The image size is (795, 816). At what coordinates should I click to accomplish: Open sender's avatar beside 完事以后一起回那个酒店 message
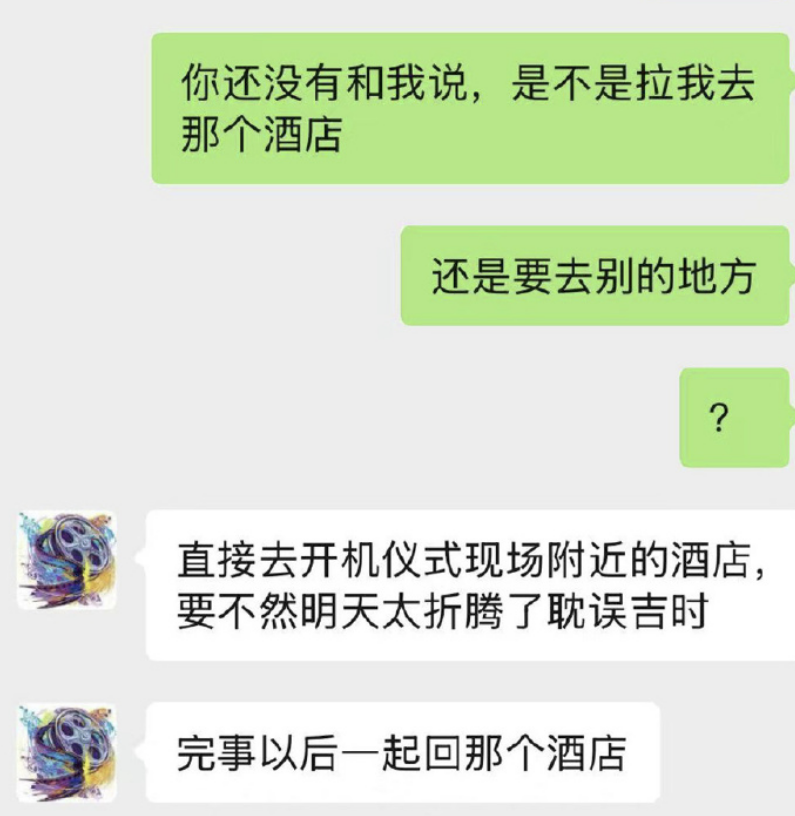coord(68,752)
